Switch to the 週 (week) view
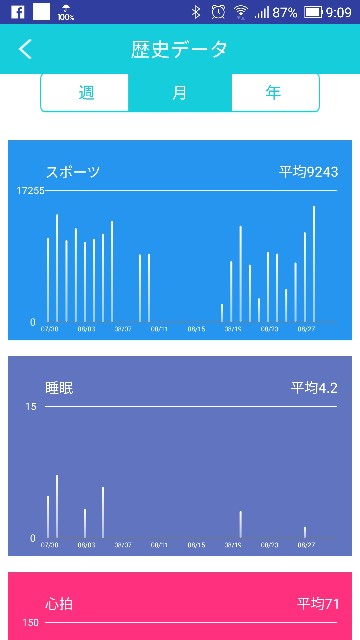This screenshot has width=360, height=640. [85, 93]
